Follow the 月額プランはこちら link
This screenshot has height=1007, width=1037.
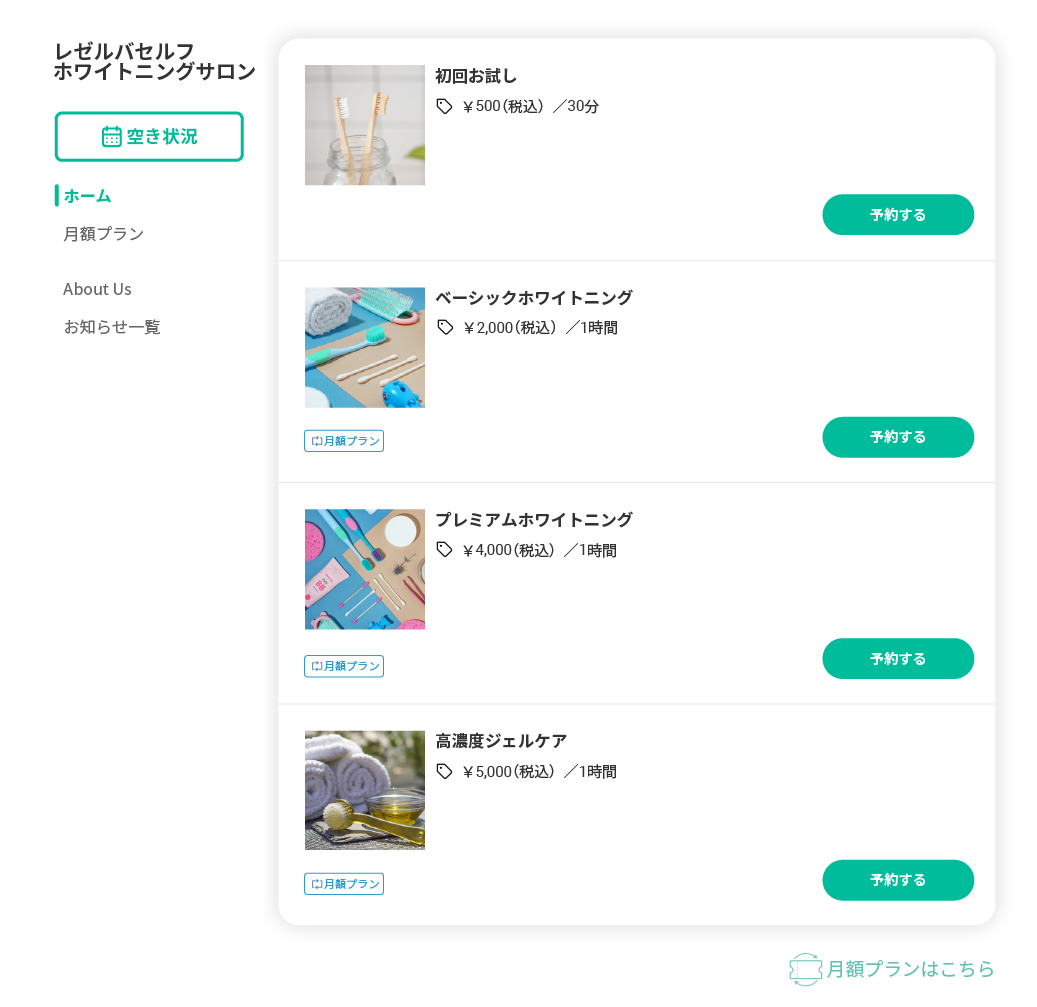[x=892, y=969]
